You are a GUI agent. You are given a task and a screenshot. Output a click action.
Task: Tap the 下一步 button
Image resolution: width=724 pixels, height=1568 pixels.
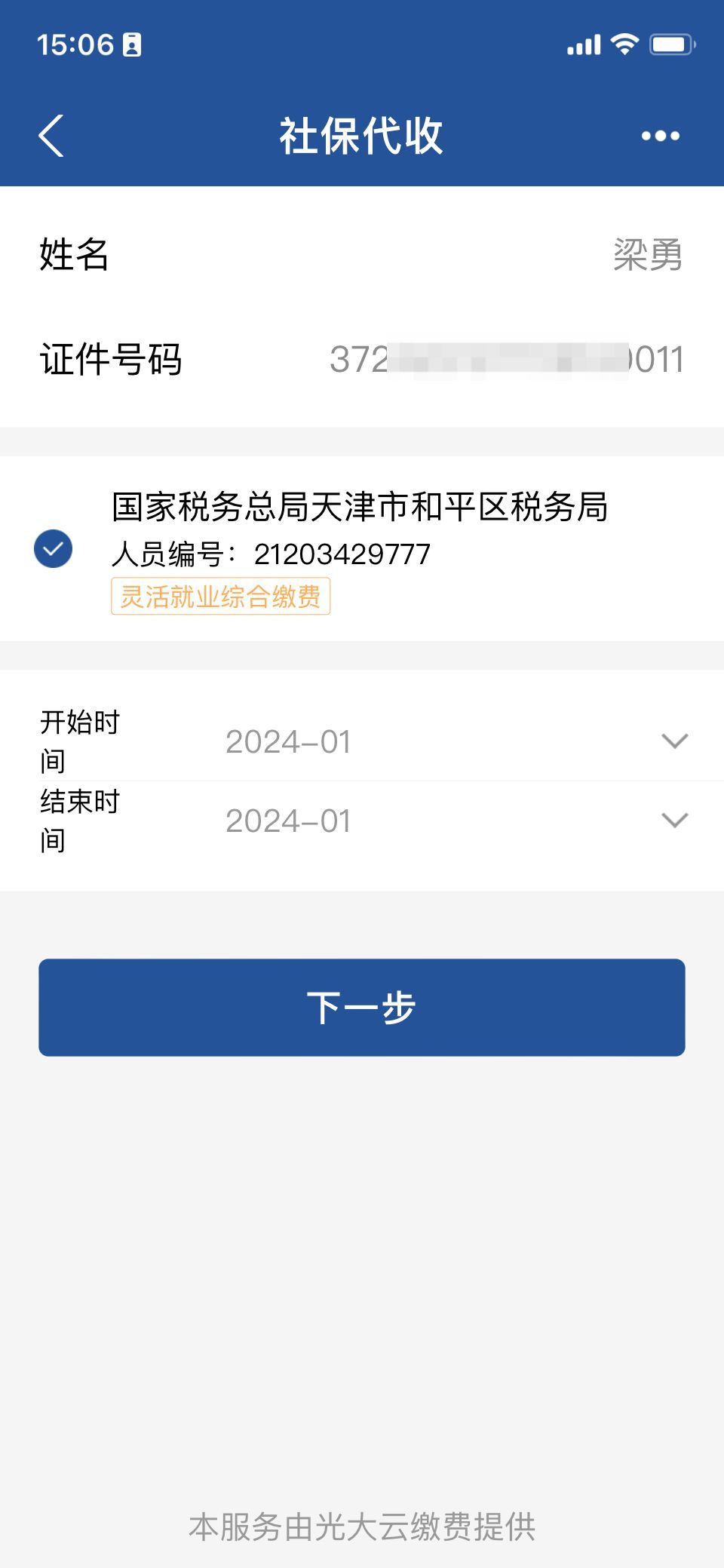coord(362,1008)
